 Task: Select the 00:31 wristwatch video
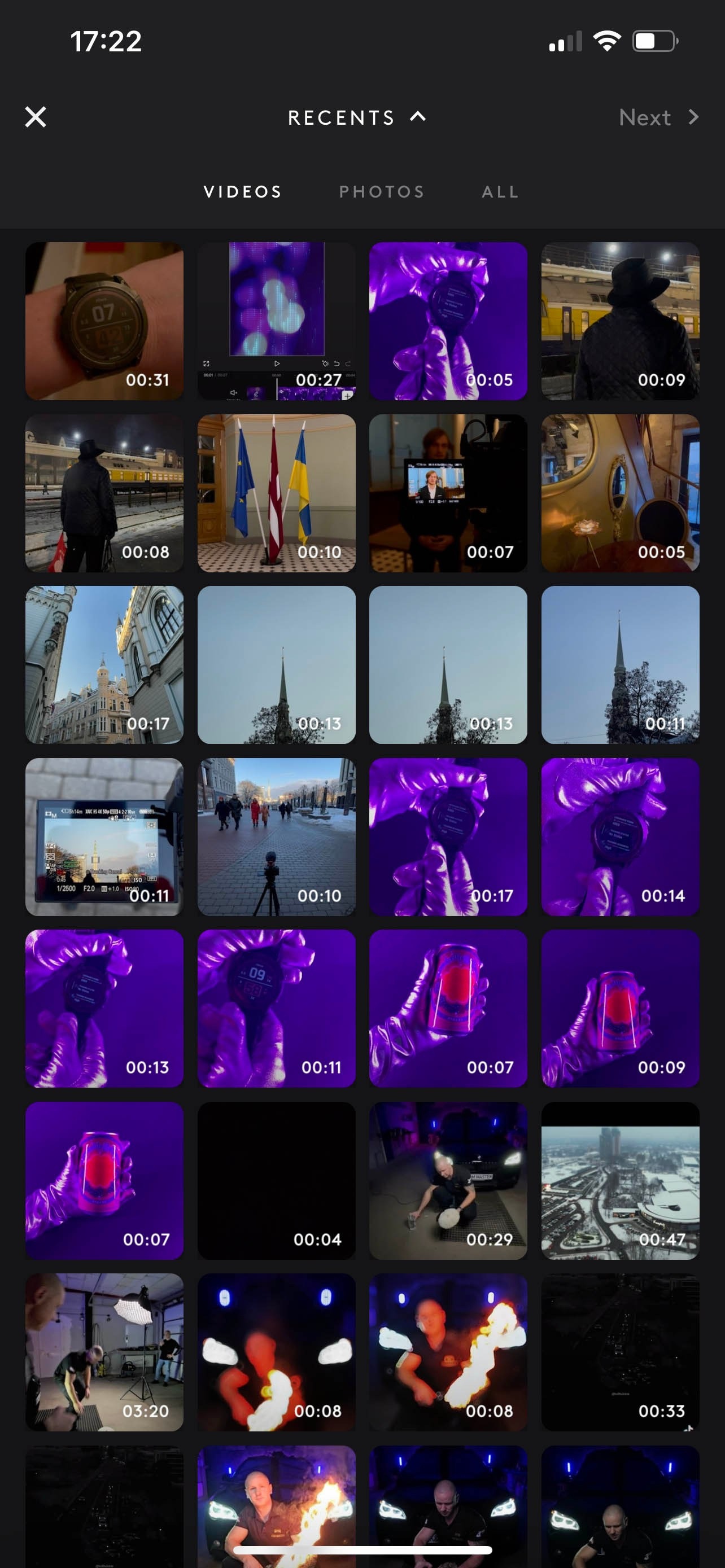click(x=103, y=321)
